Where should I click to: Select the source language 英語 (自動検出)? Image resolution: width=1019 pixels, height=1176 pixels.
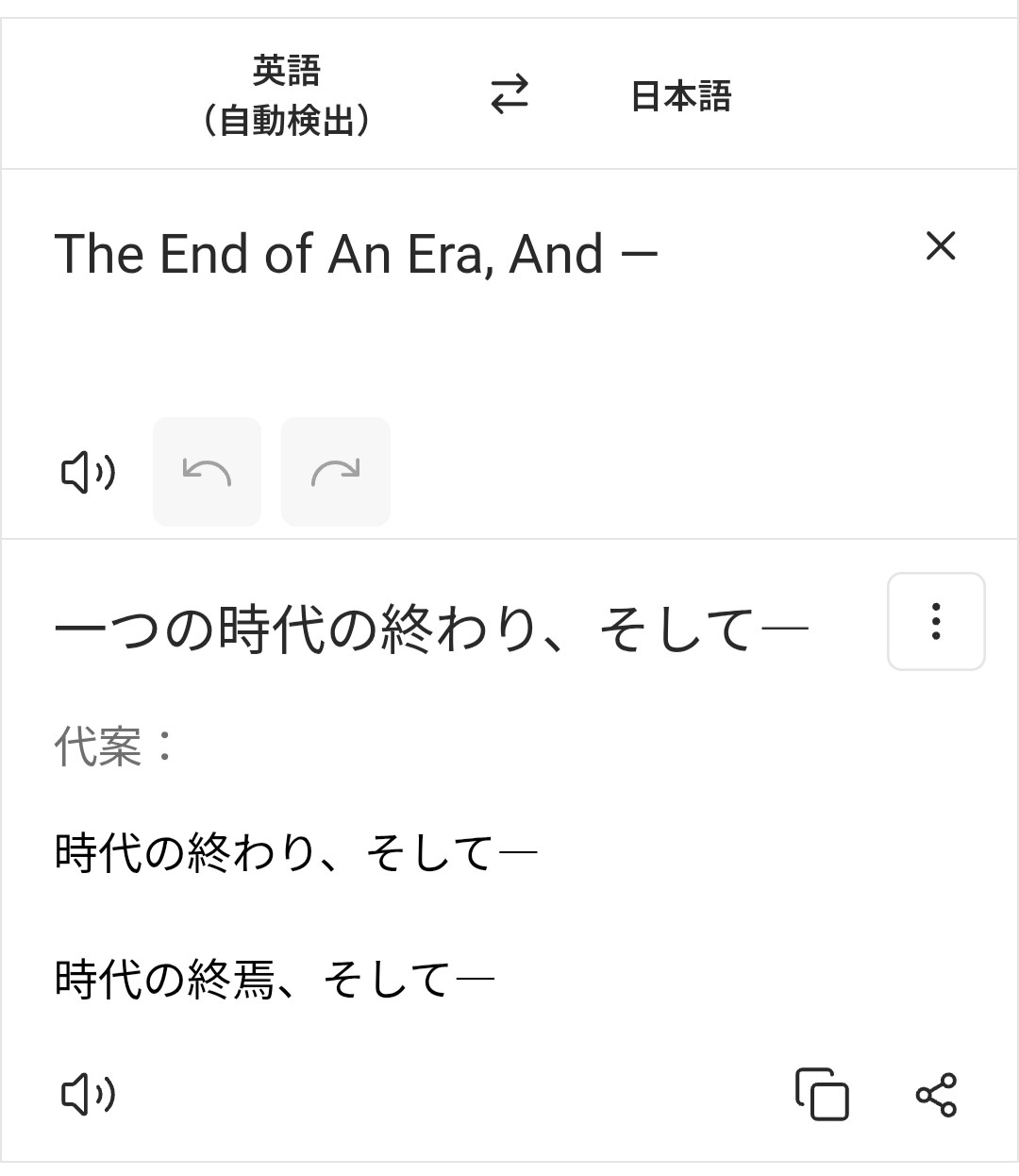tap(287, 95)
